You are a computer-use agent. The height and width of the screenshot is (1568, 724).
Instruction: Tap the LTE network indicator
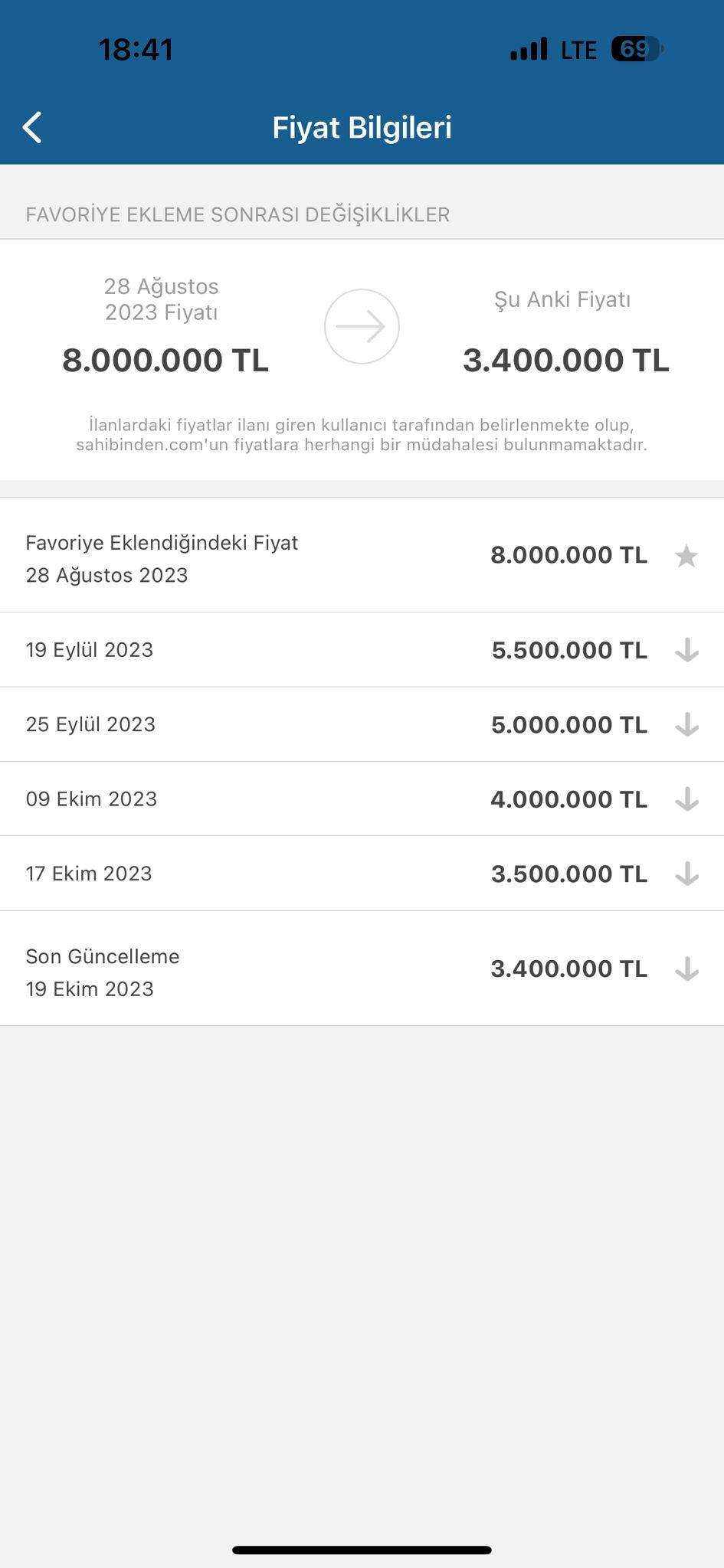pos(580,48)
